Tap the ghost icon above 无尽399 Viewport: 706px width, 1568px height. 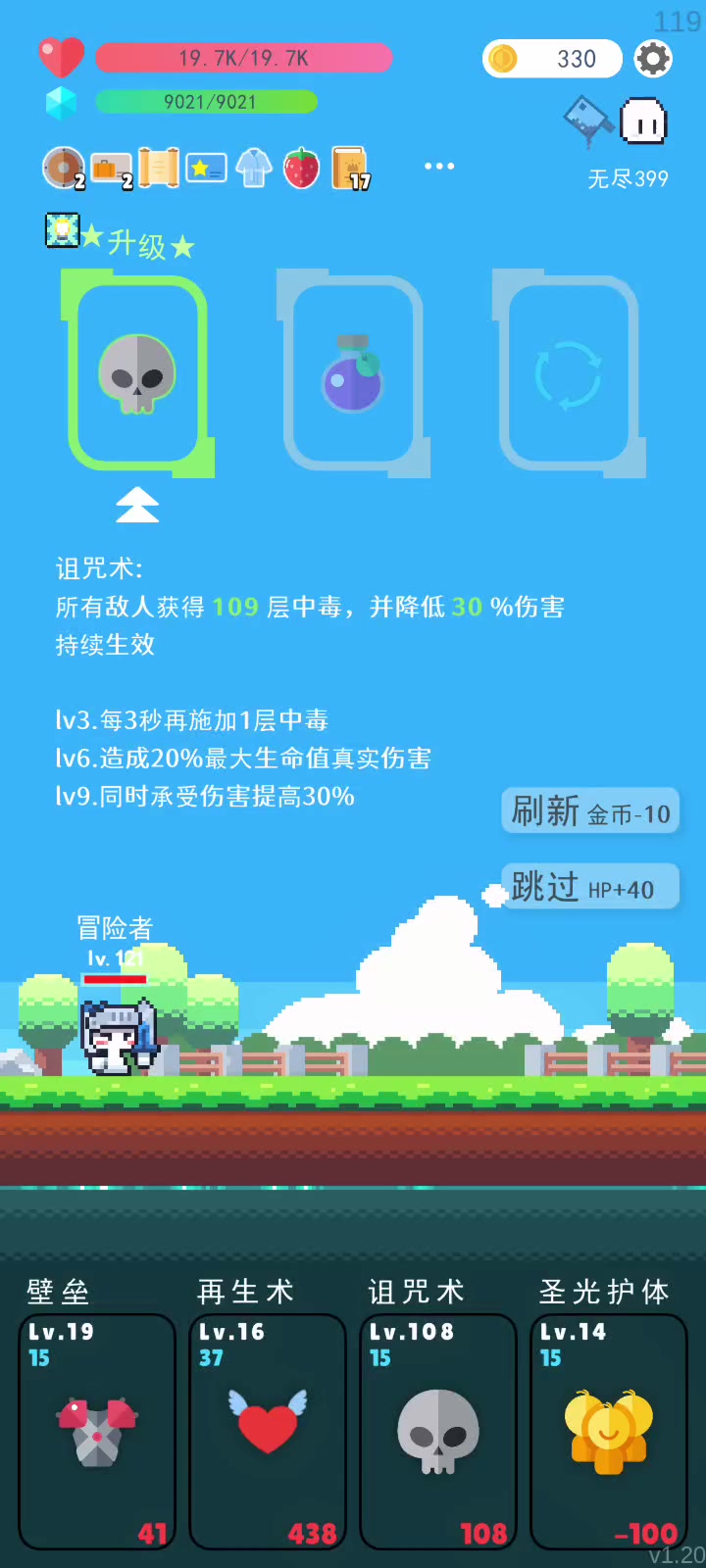[644, 122]
